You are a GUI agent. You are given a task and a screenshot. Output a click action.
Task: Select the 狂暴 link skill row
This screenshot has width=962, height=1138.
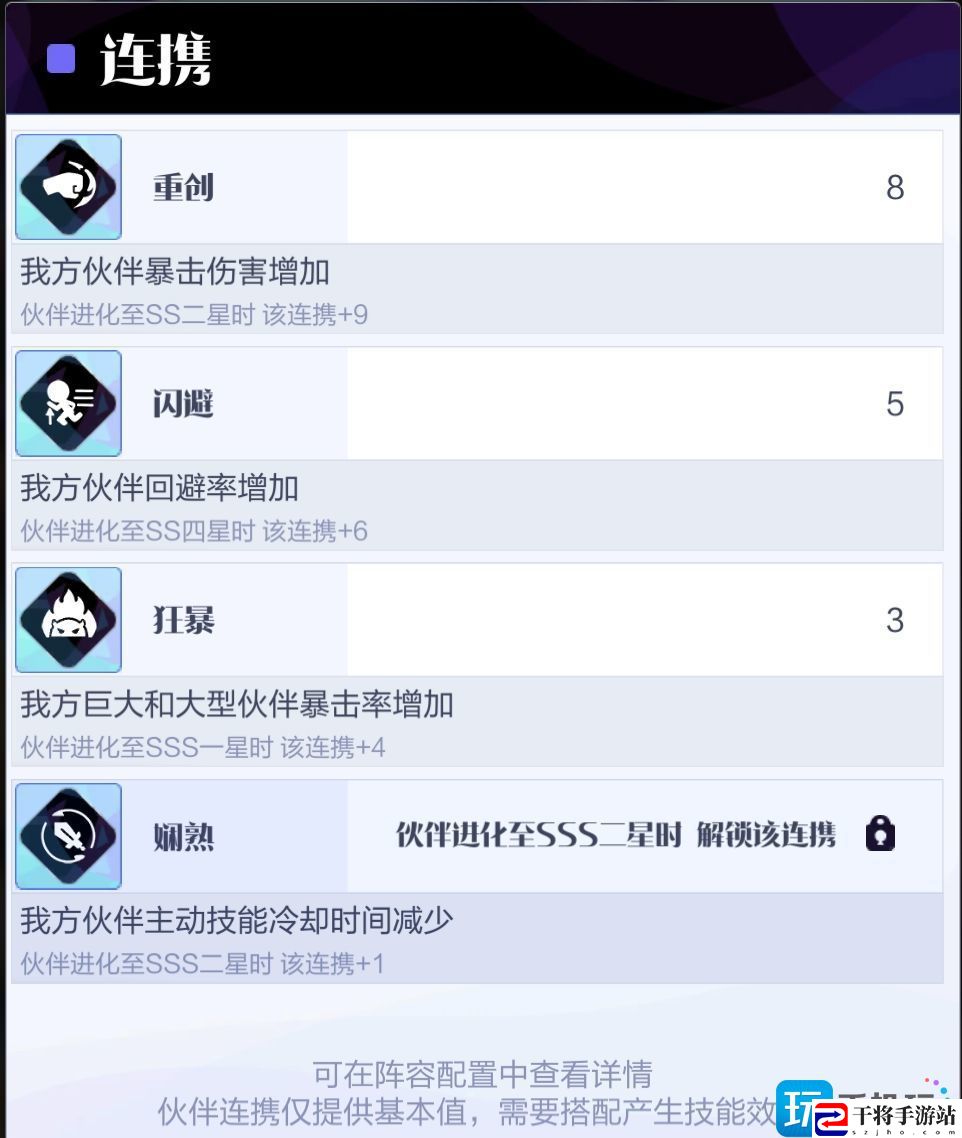click(x=478, y=621)
